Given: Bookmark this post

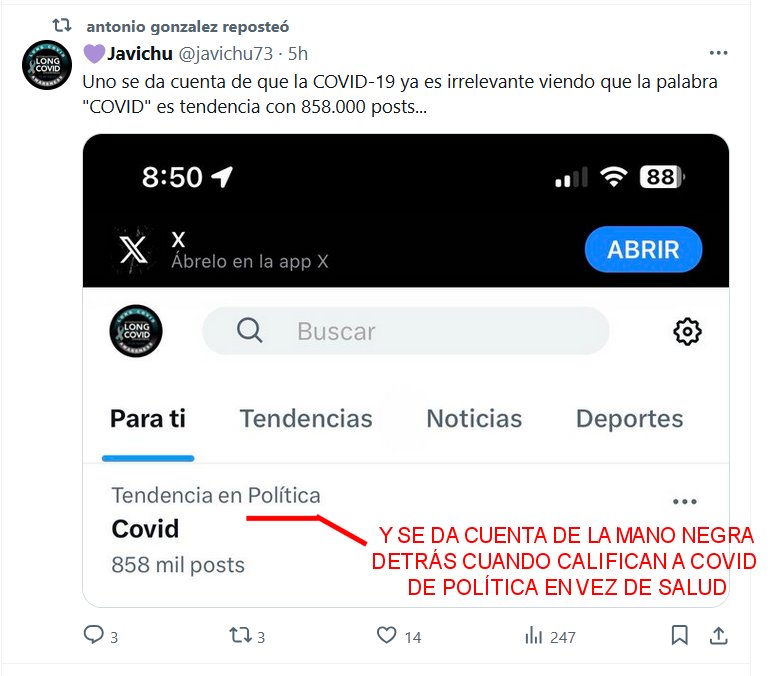Looking at the screenshot, I should click(680, 635).
